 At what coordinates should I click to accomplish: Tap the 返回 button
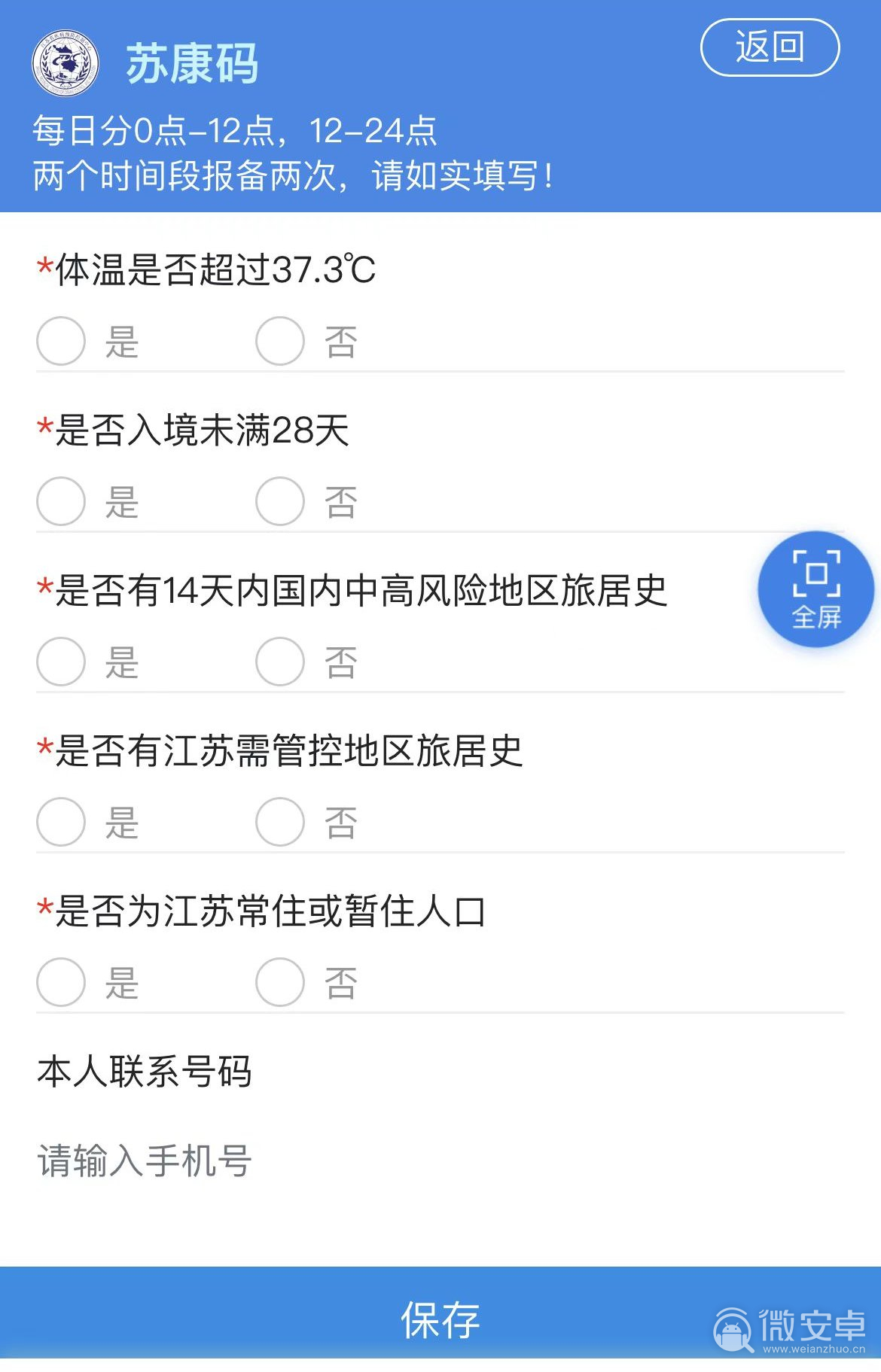[x=770, y=47]
